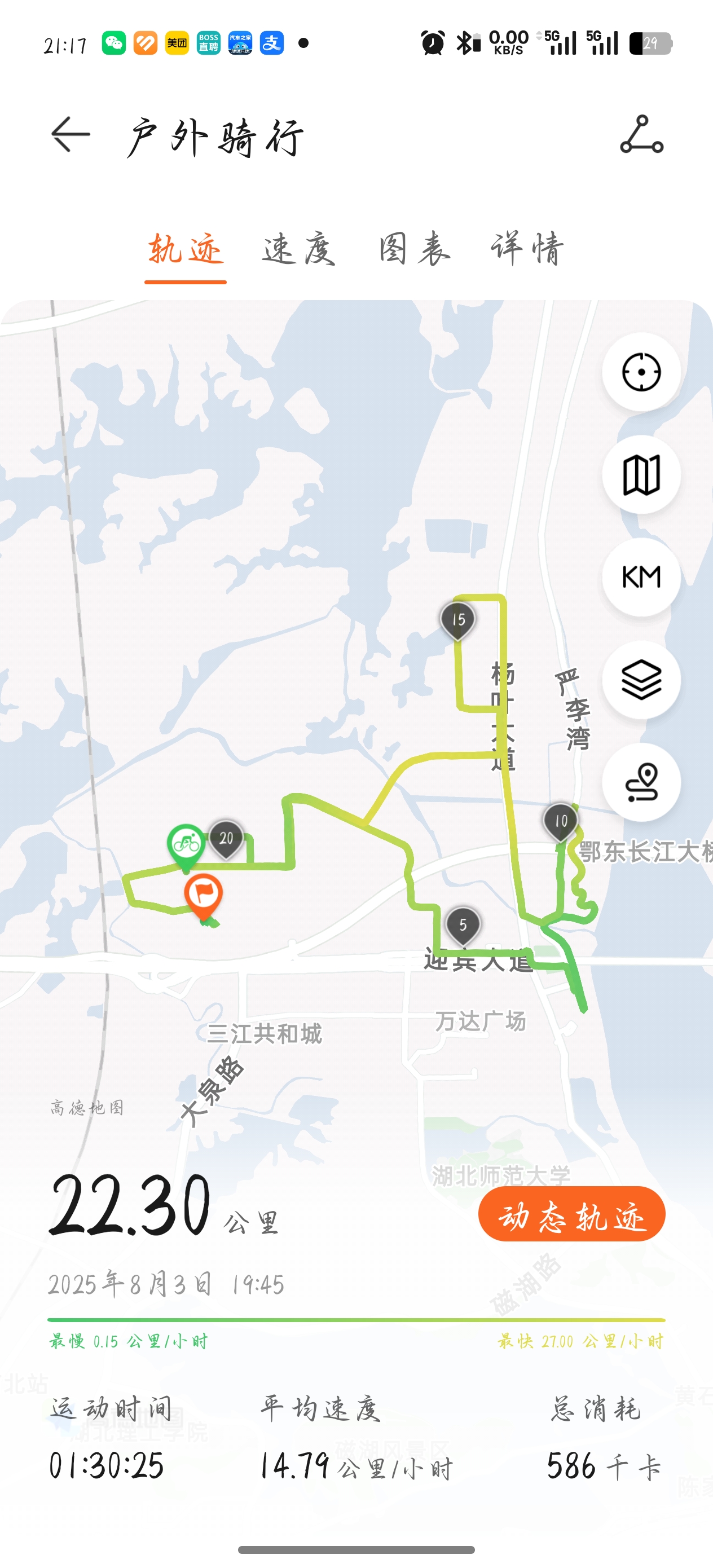Recenter the map with the locate button

[x=641, y=372]
